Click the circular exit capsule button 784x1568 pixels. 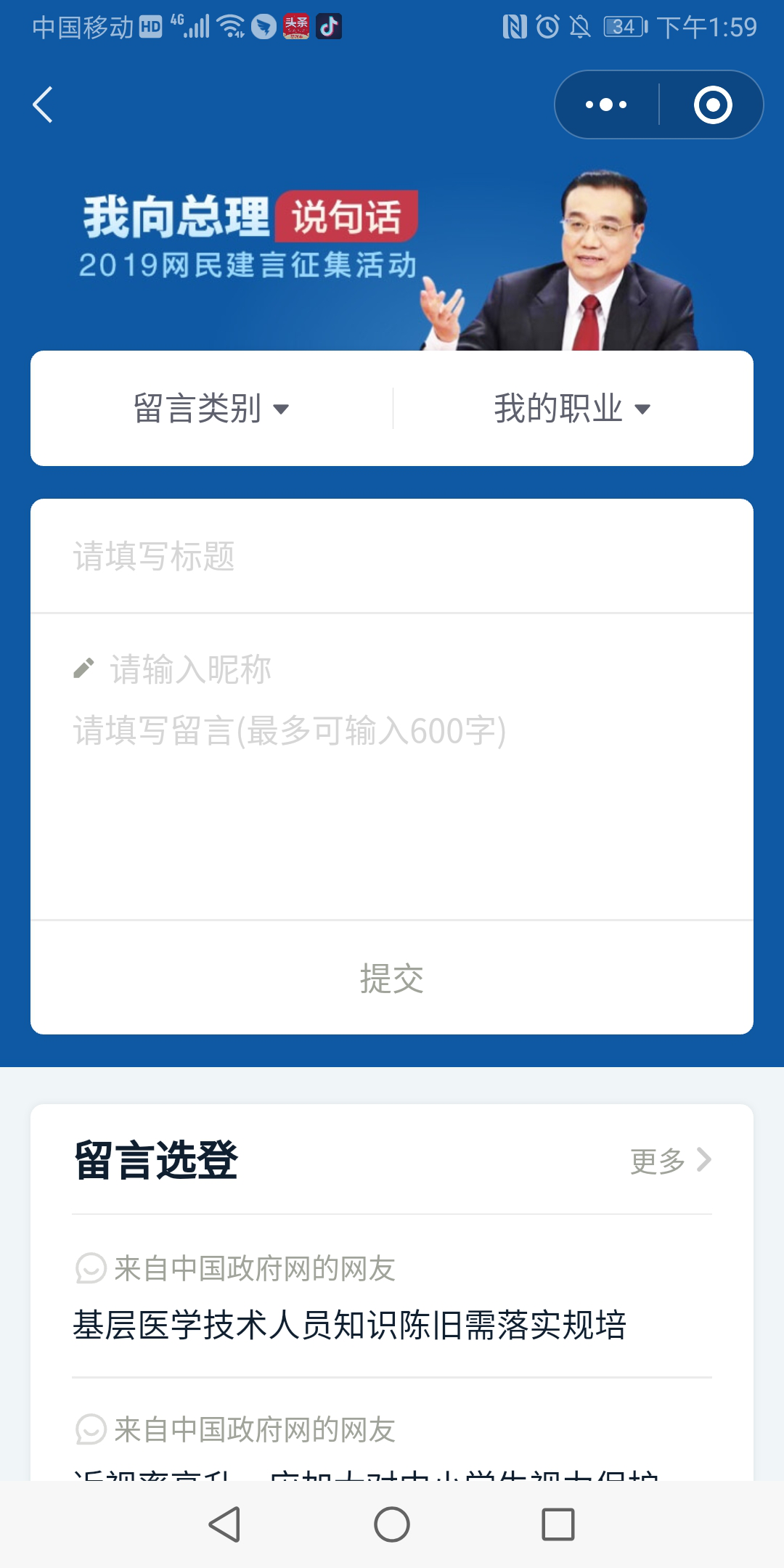714,104
